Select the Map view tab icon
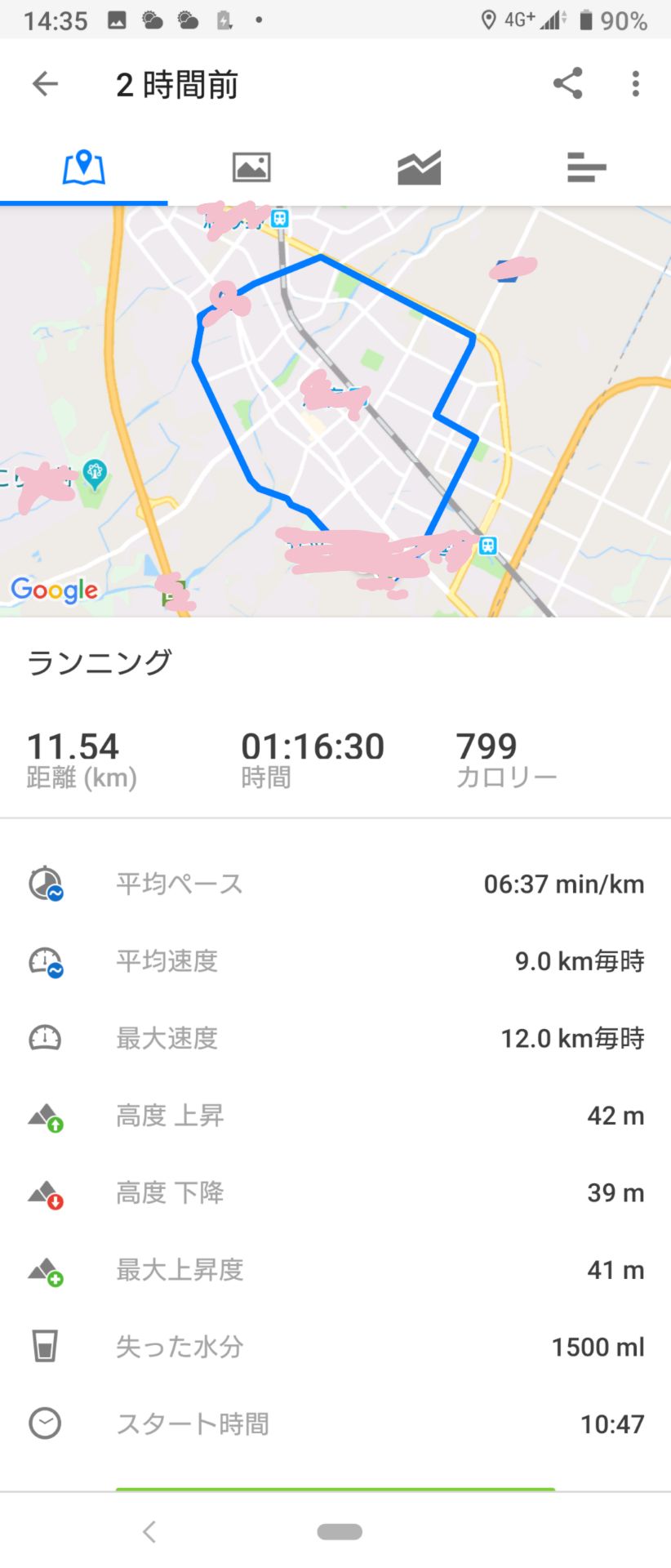Image resolution: width=671 pixels, height=1568 pixels. [84, 166]
